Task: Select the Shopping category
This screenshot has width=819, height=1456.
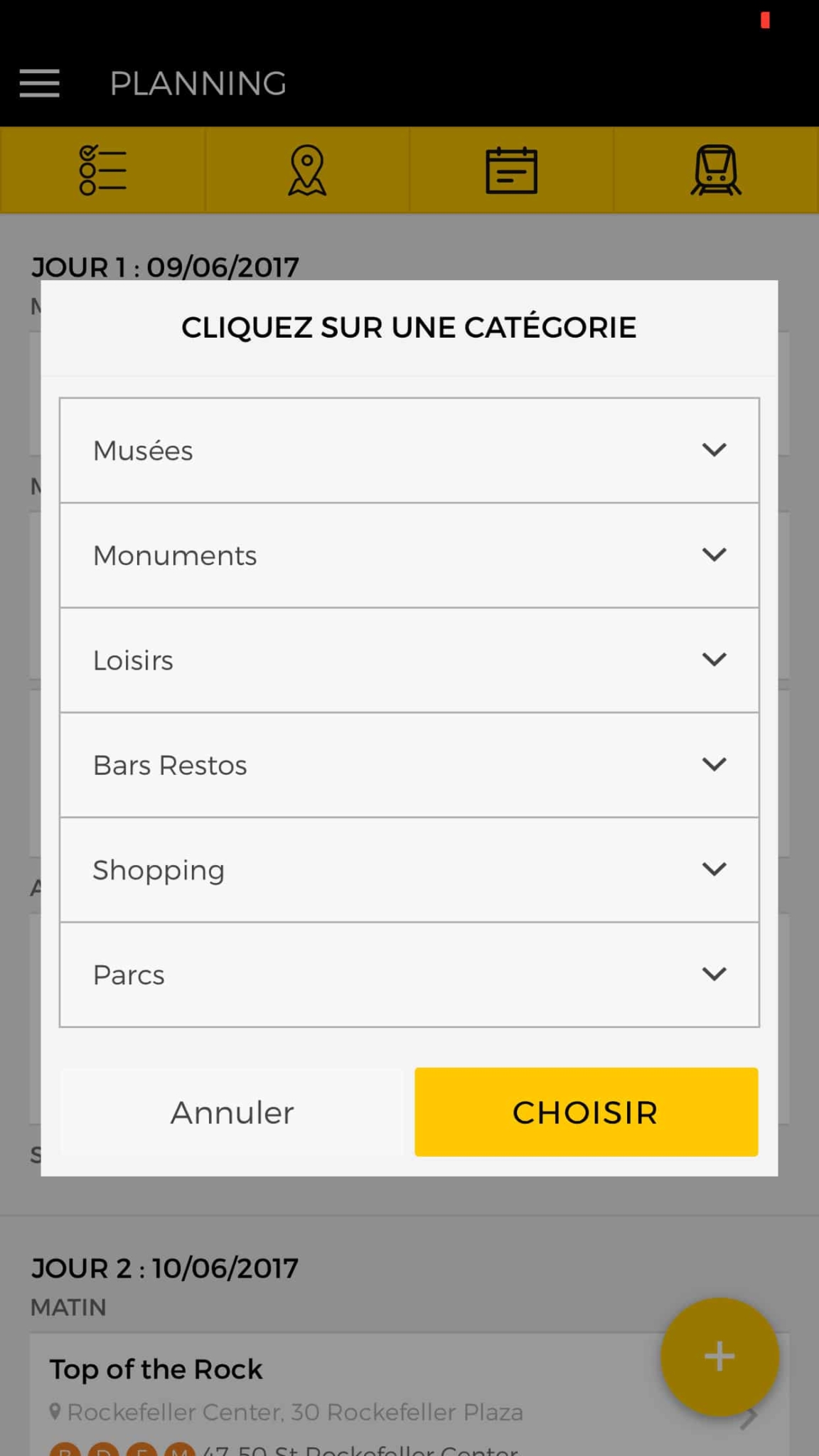Action: [x=409, y=869]
